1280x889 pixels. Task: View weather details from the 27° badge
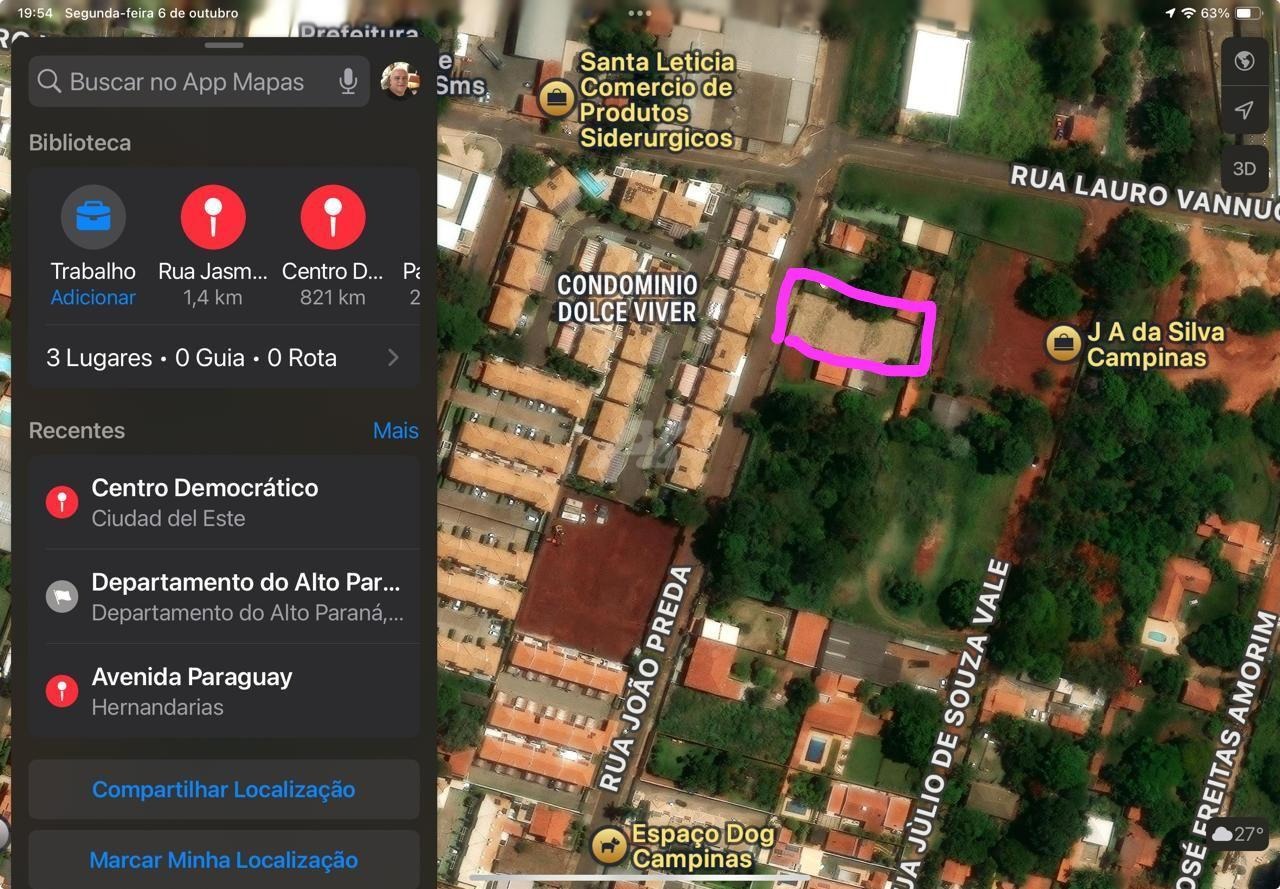(x=1238, y=834)
